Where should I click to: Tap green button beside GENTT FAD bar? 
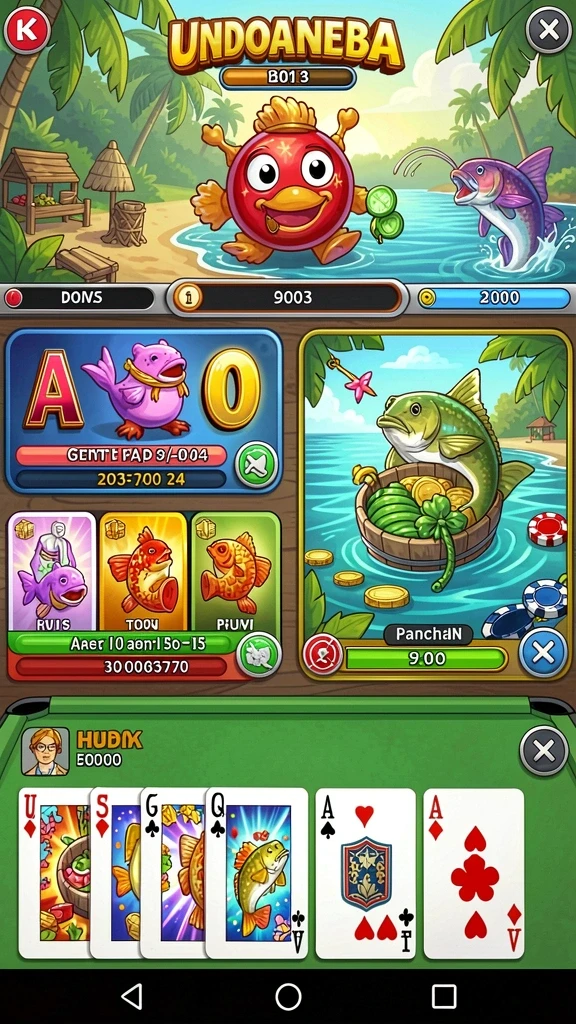pyautogui.click(x=257, y=464)
